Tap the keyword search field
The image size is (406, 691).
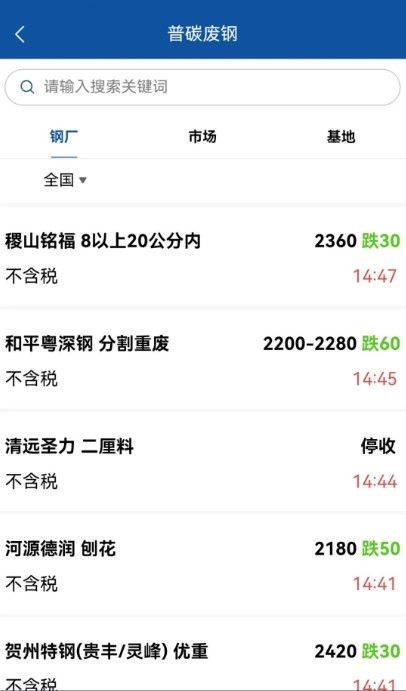(202, 87)
